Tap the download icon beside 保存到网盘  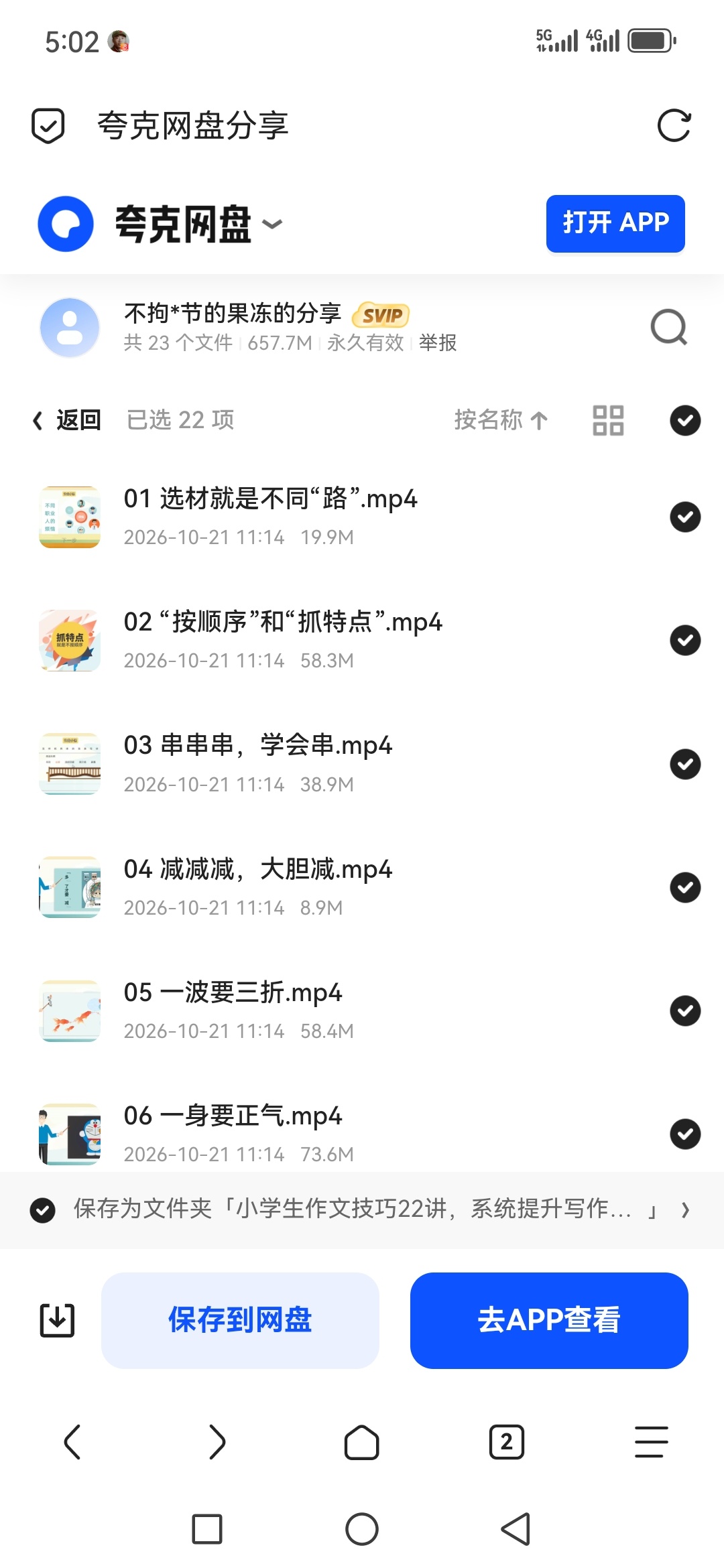coord(57,1320)
